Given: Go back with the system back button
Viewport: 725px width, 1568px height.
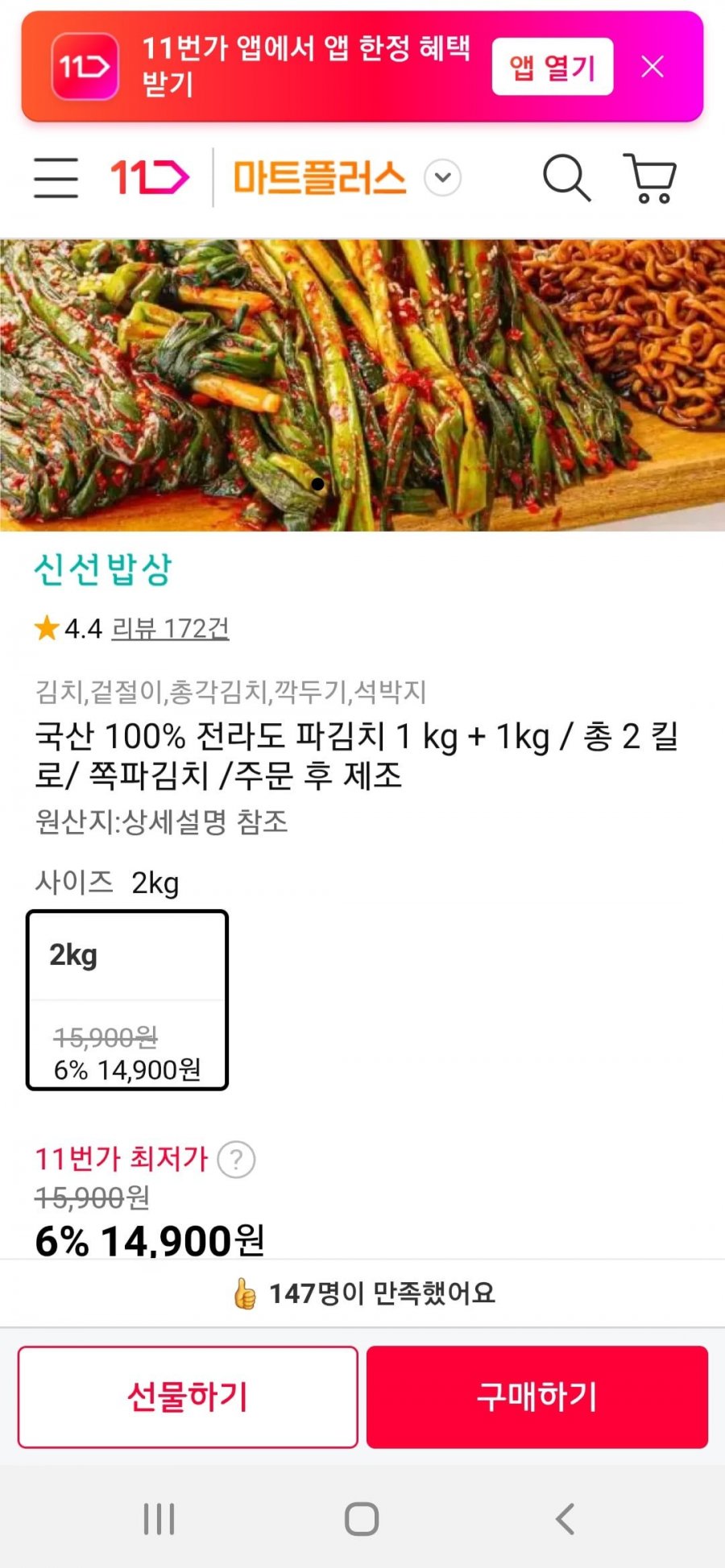Looking at the screenshot, I should tap(565, 1519).
